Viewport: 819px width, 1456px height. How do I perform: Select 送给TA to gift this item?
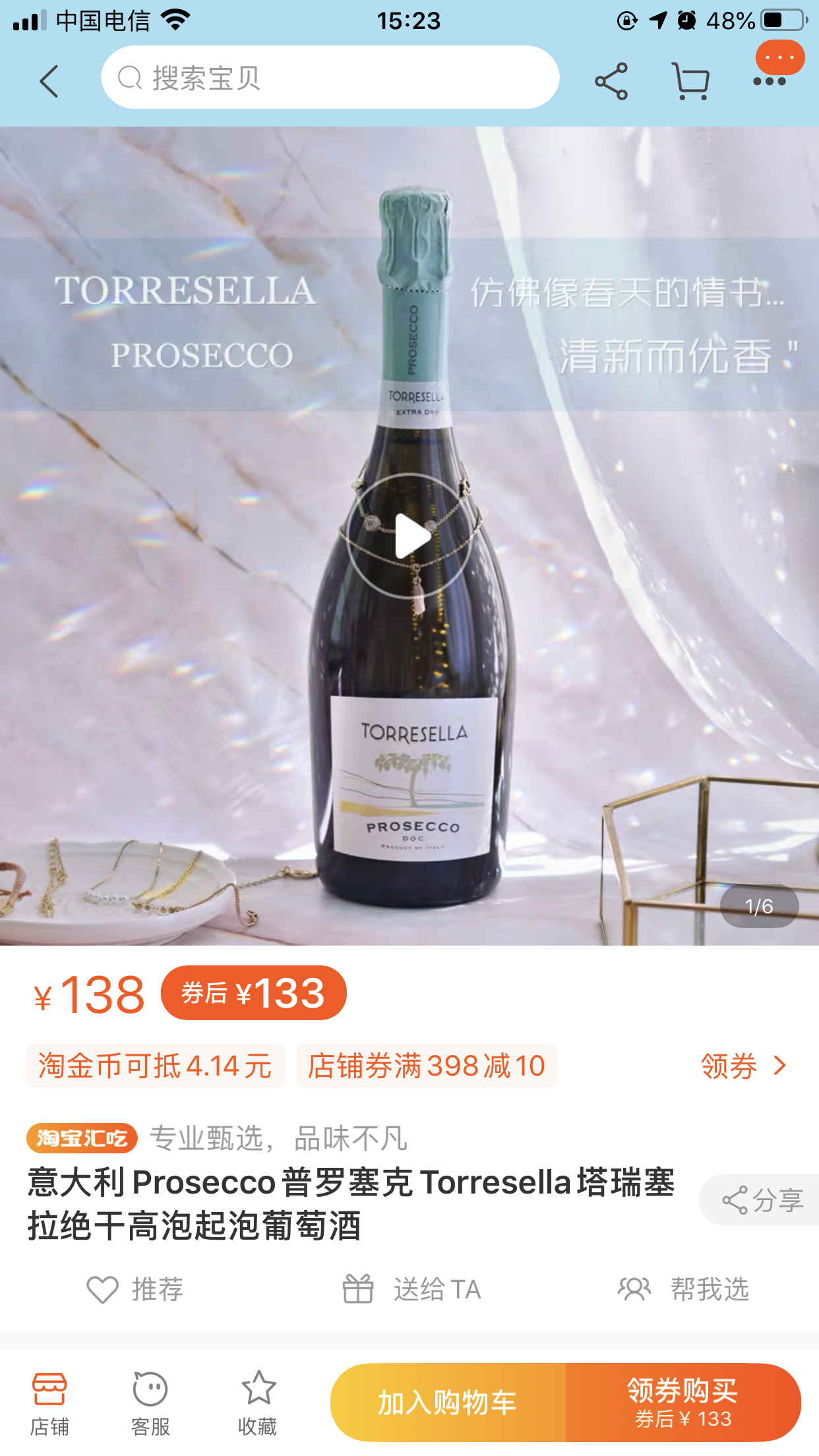[x=412, y=1289]
